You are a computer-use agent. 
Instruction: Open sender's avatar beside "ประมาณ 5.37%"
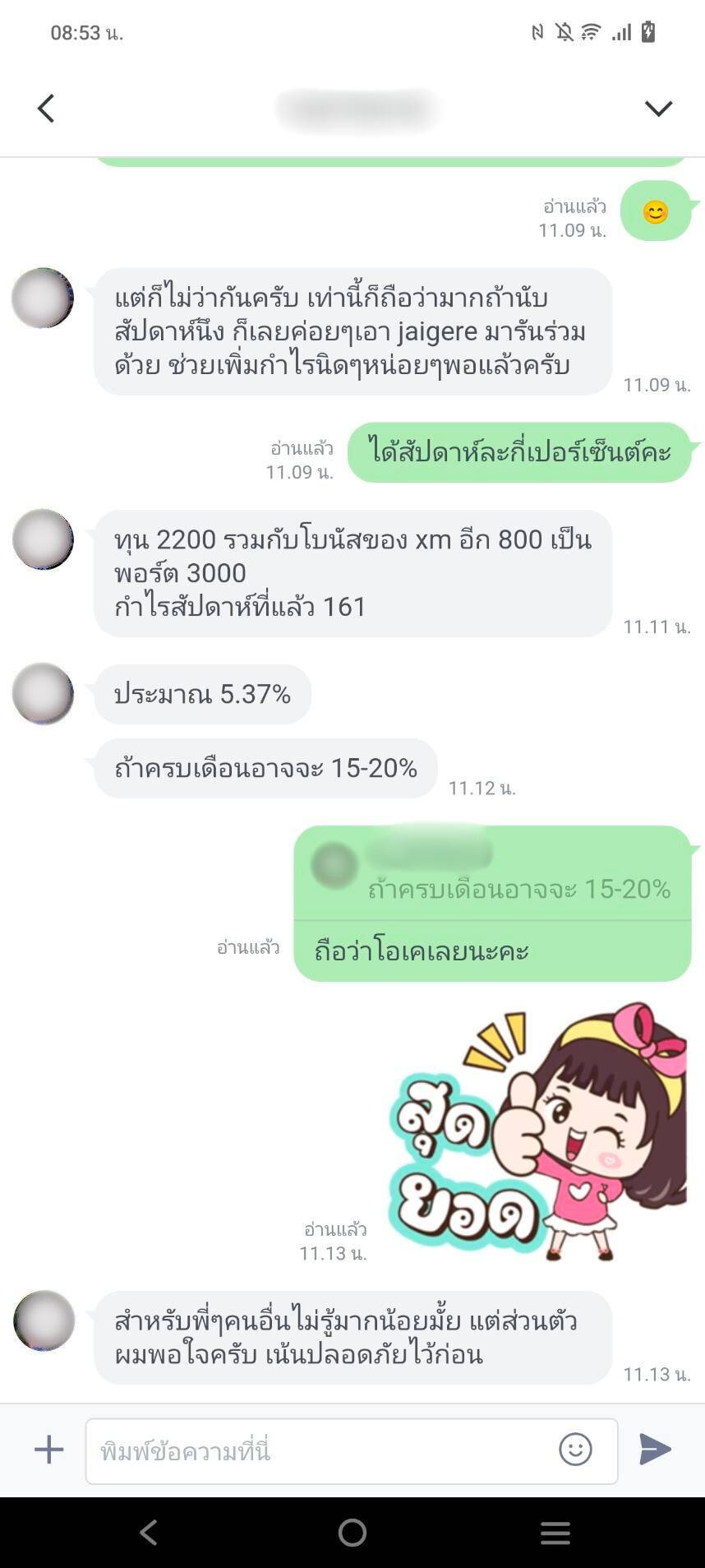click(x=43, y=694)
